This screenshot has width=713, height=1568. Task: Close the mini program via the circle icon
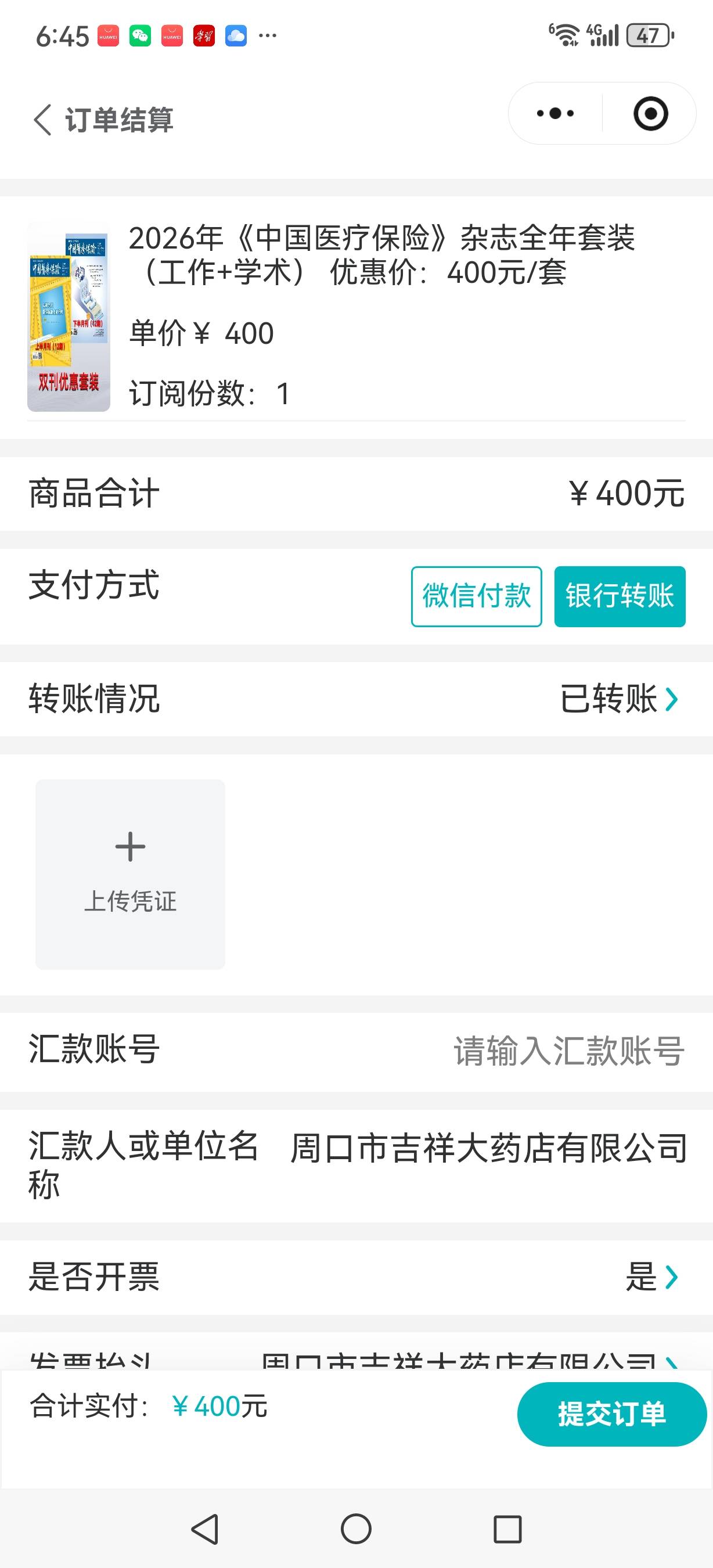[650, 114]
